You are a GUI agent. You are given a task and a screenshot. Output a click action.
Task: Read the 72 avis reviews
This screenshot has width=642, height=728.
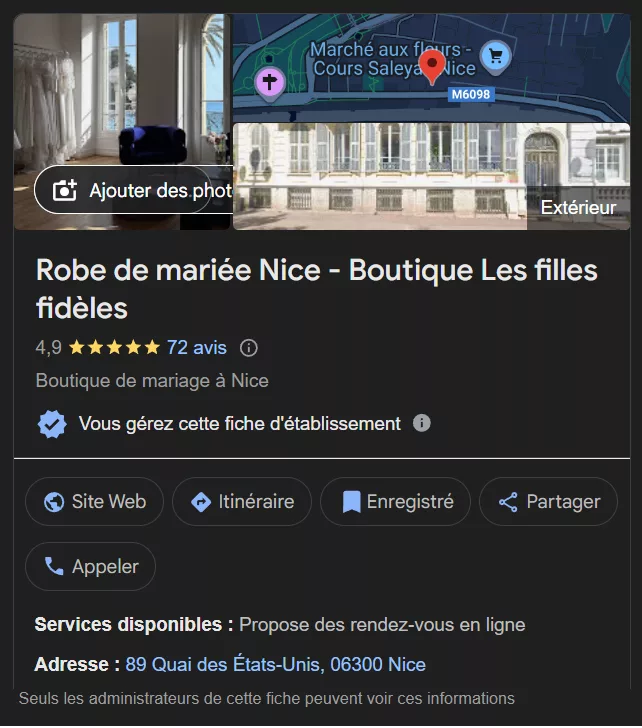tap(197, 348)
